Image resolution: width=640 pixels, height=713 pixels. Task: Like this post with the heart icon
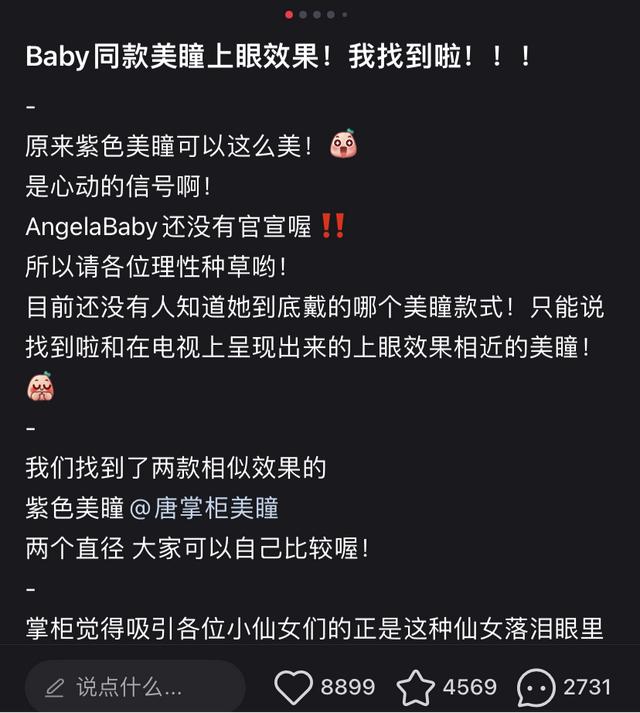pos(294,687)
